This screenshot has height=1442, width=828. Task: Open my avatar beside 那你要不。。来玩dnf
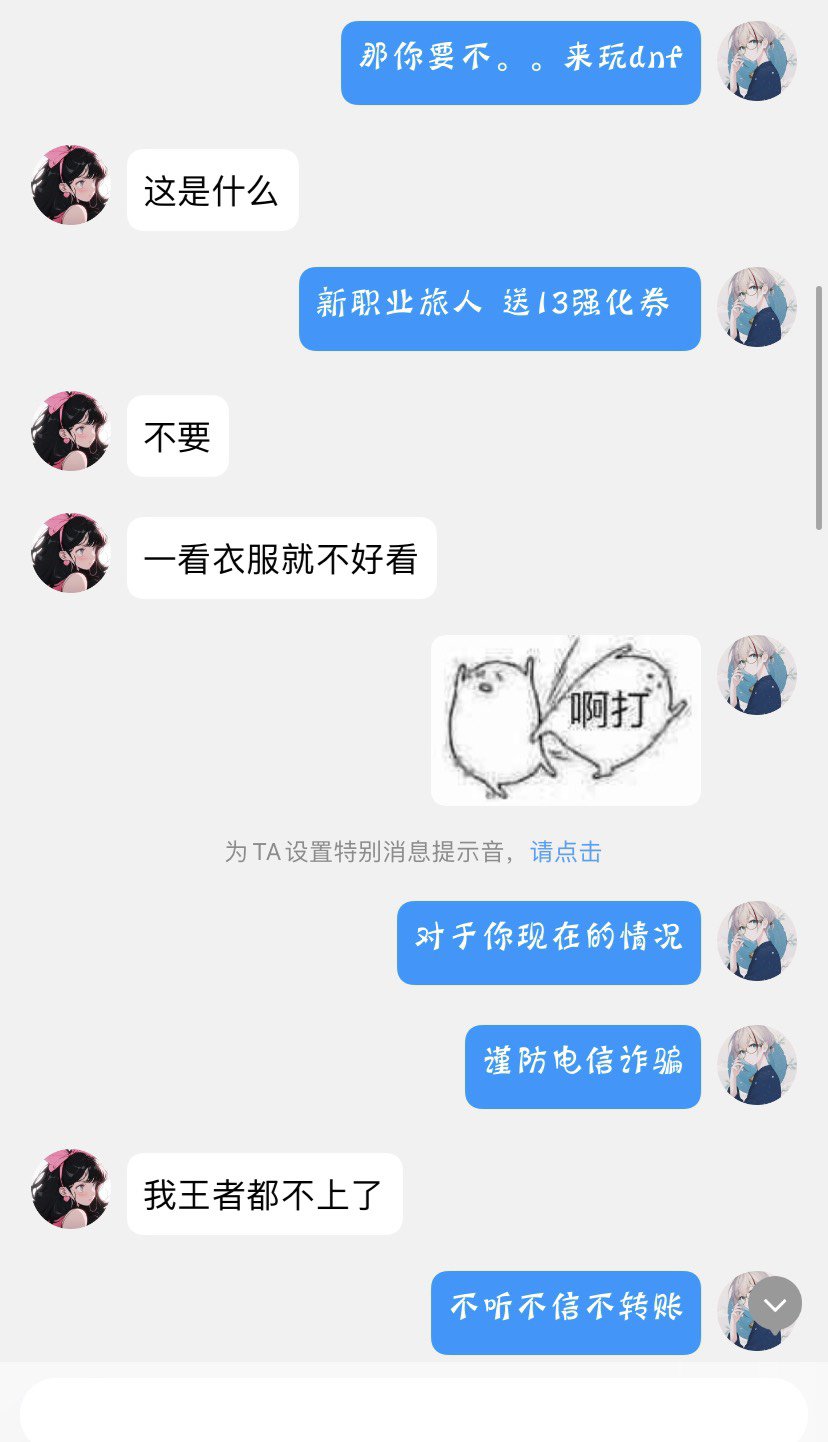(757, 61)
